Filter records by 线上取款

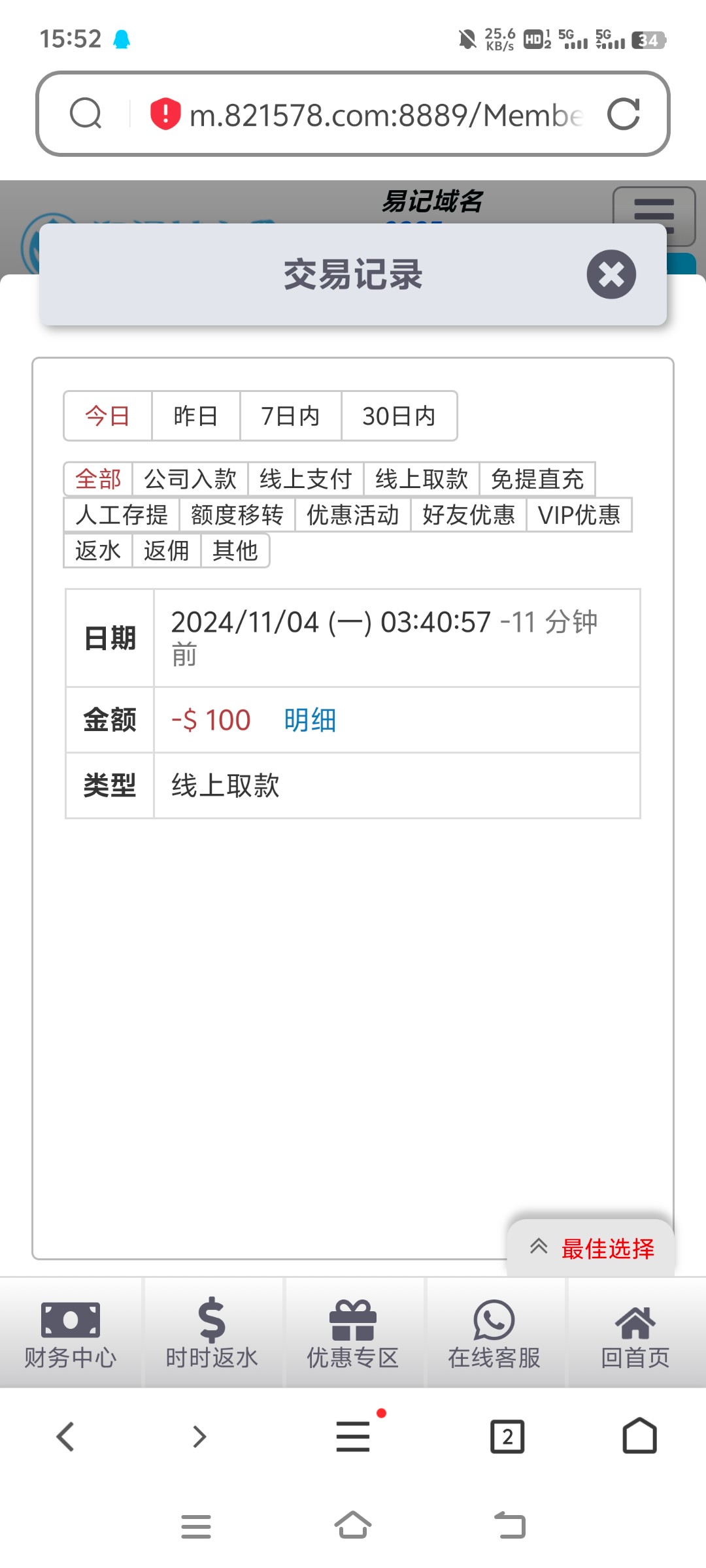[422, 479]
